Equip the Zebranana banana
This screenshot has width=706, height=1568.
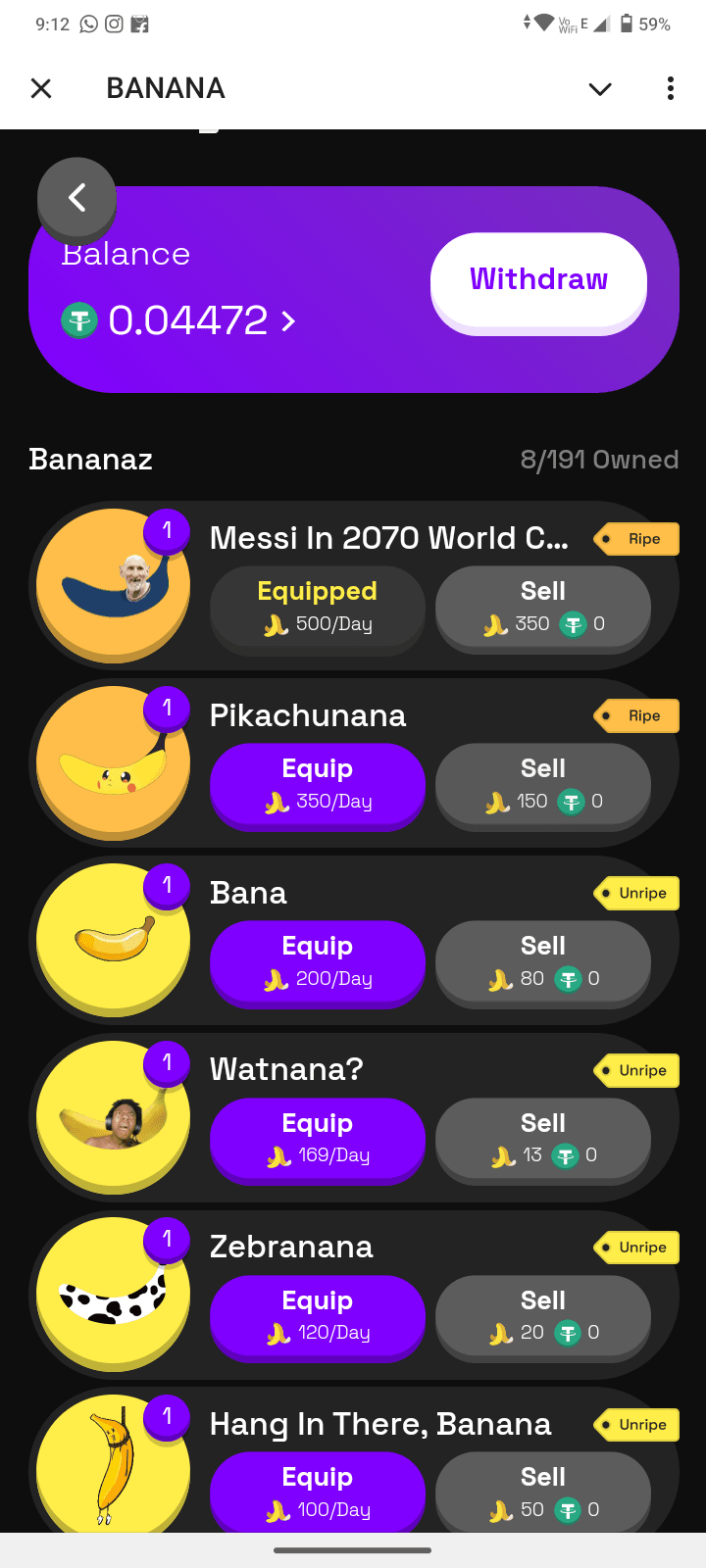[318, 1316]
